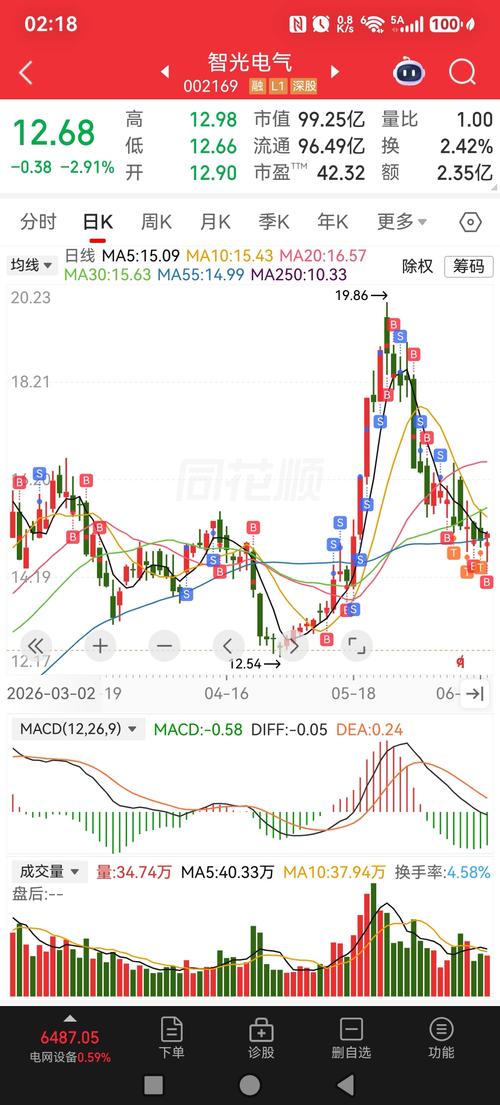This screenshot has width=500, height=1105.
Task: Open the robot assistant icon
Action: point(408,72)
